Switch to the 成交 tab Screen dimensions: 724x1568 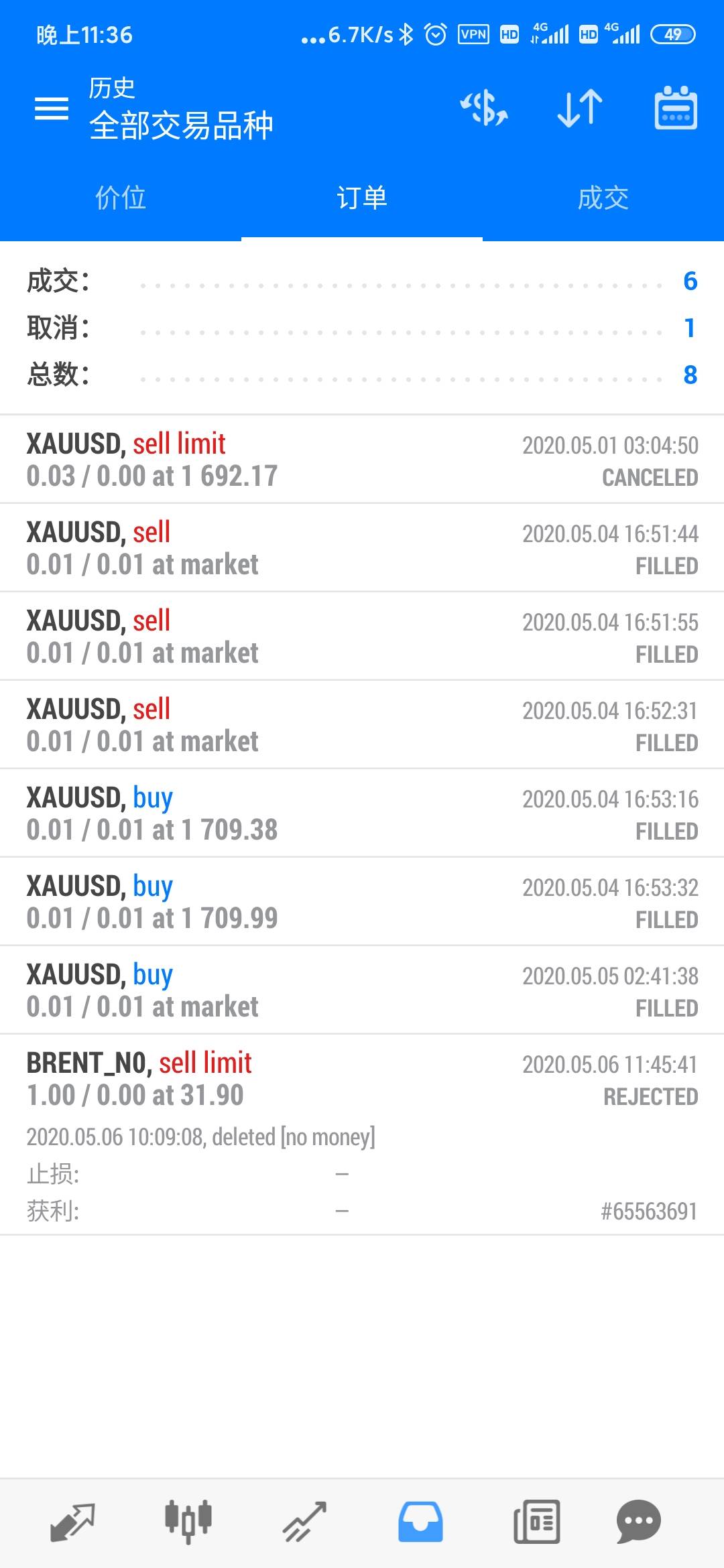point(603,198)
